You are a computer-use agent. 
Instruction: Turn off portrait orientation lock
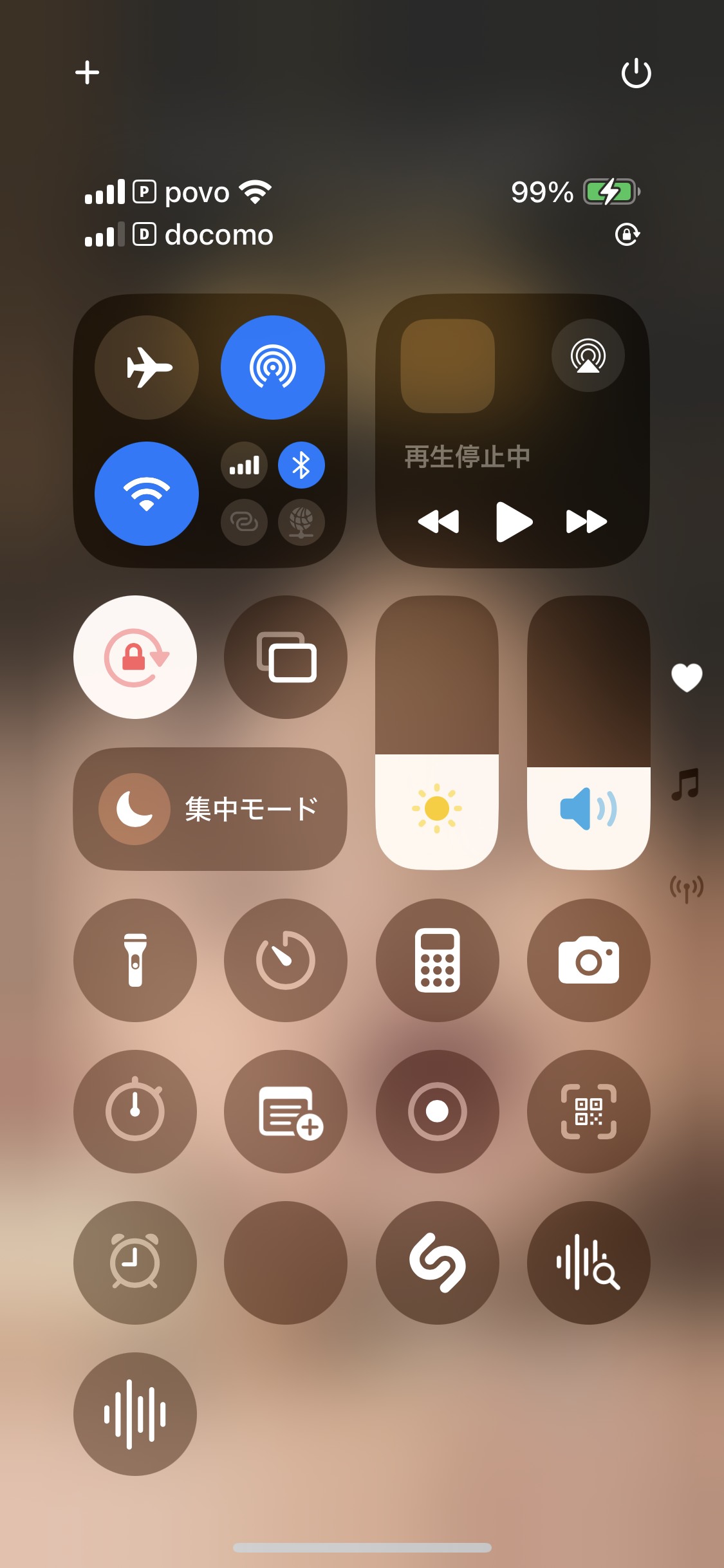coord(135,657)
